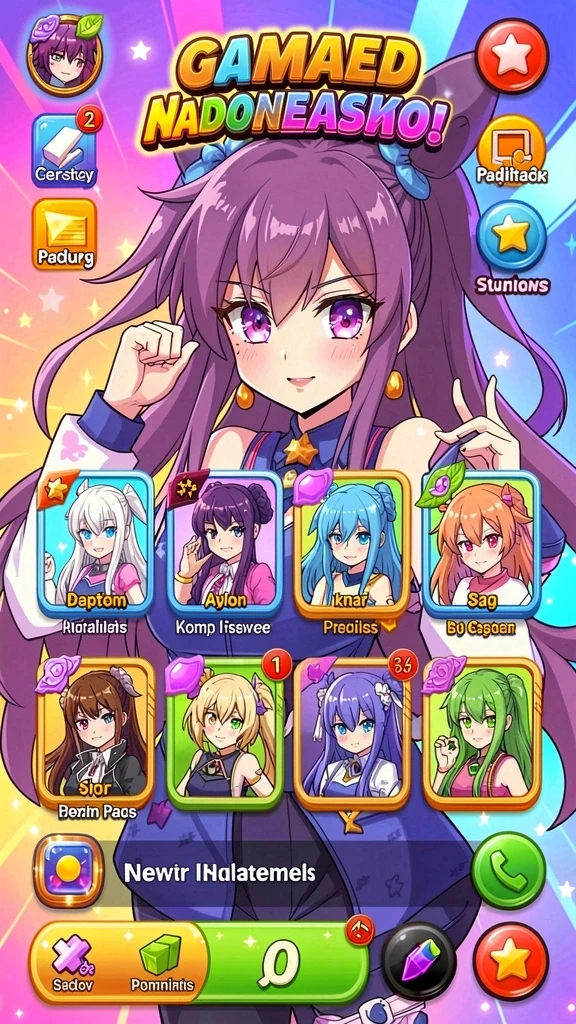Open the blonde character card with badge 1
The image size is (576, 1024).
tap(225, 733)
